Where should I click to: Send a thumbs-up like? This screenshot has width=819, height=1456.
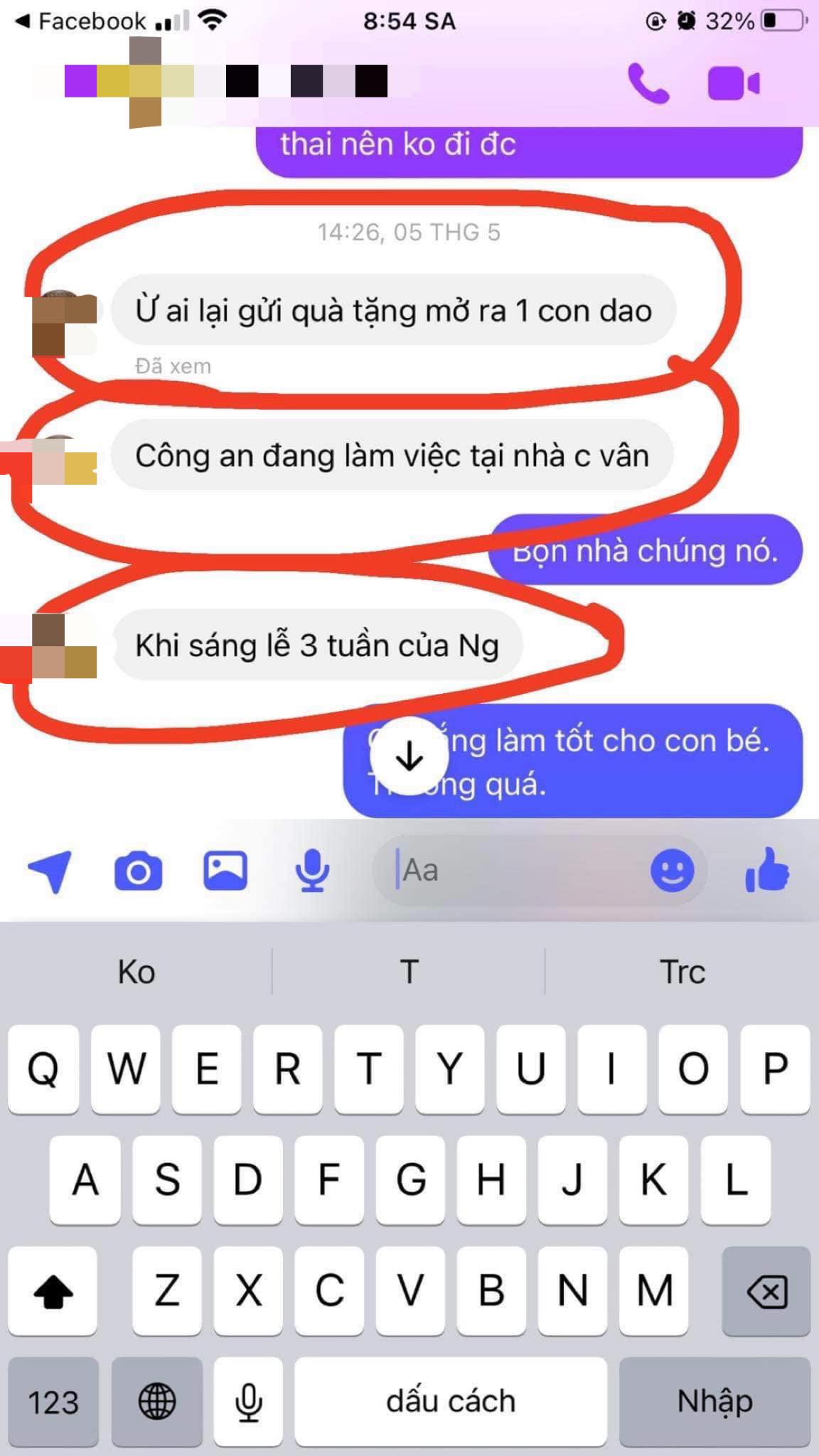pyautogui.click(x=767, y=869)
